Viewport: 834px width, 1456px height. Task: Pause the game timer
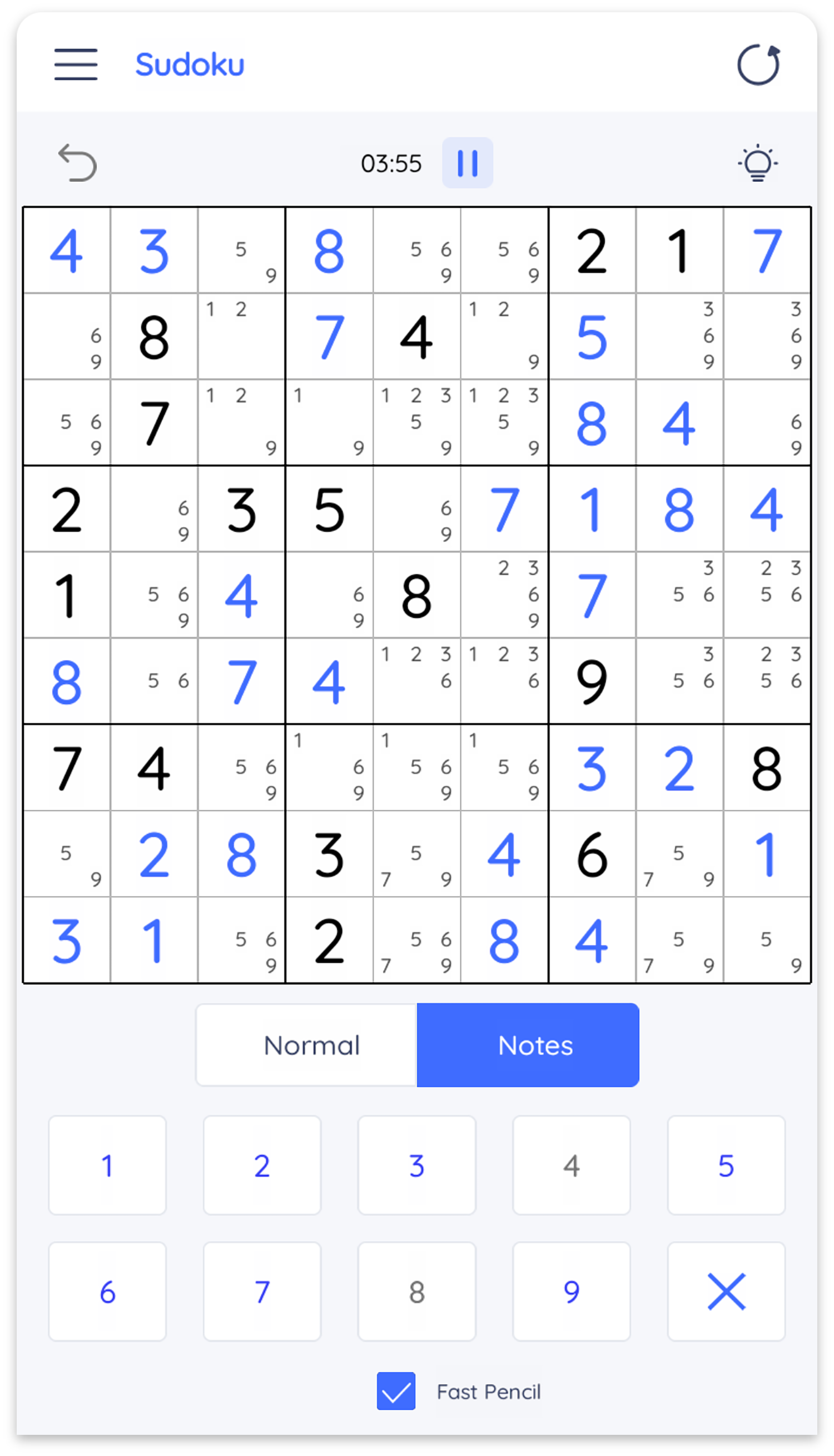pos(468,163)
